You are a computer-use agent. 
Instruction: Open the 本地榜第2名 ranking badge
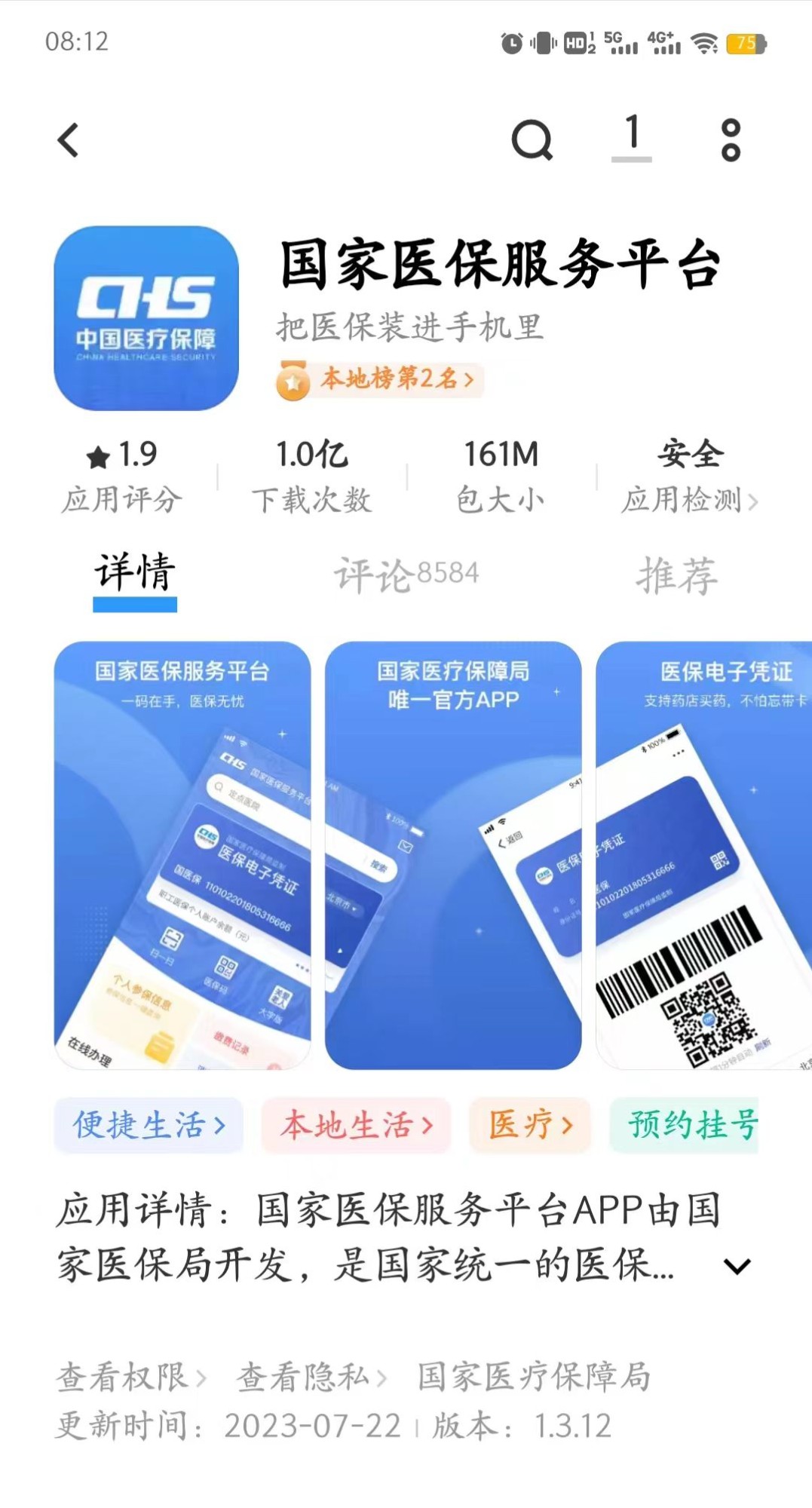click(x=380, y=379)
